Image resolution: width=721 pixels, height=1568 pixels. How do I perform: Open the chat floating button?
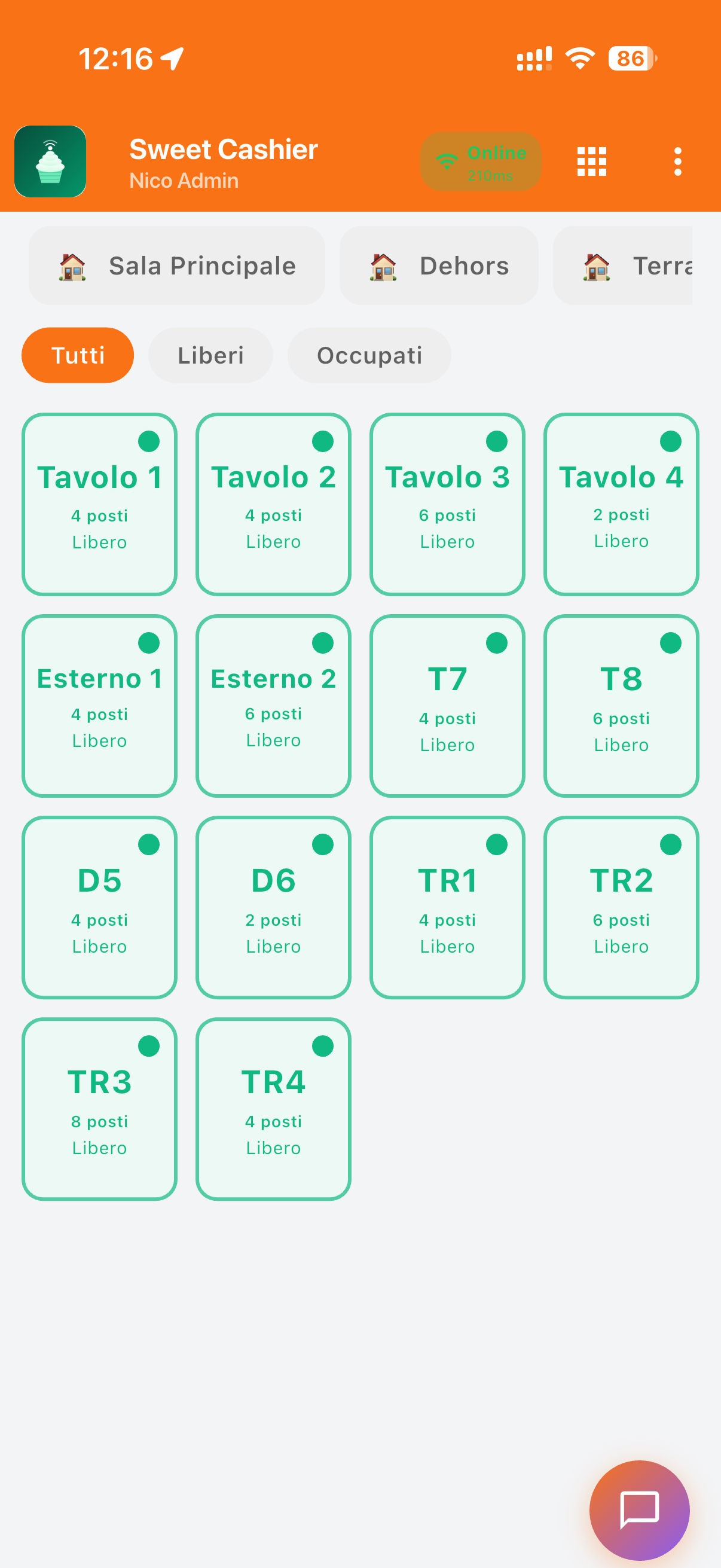640,1509
